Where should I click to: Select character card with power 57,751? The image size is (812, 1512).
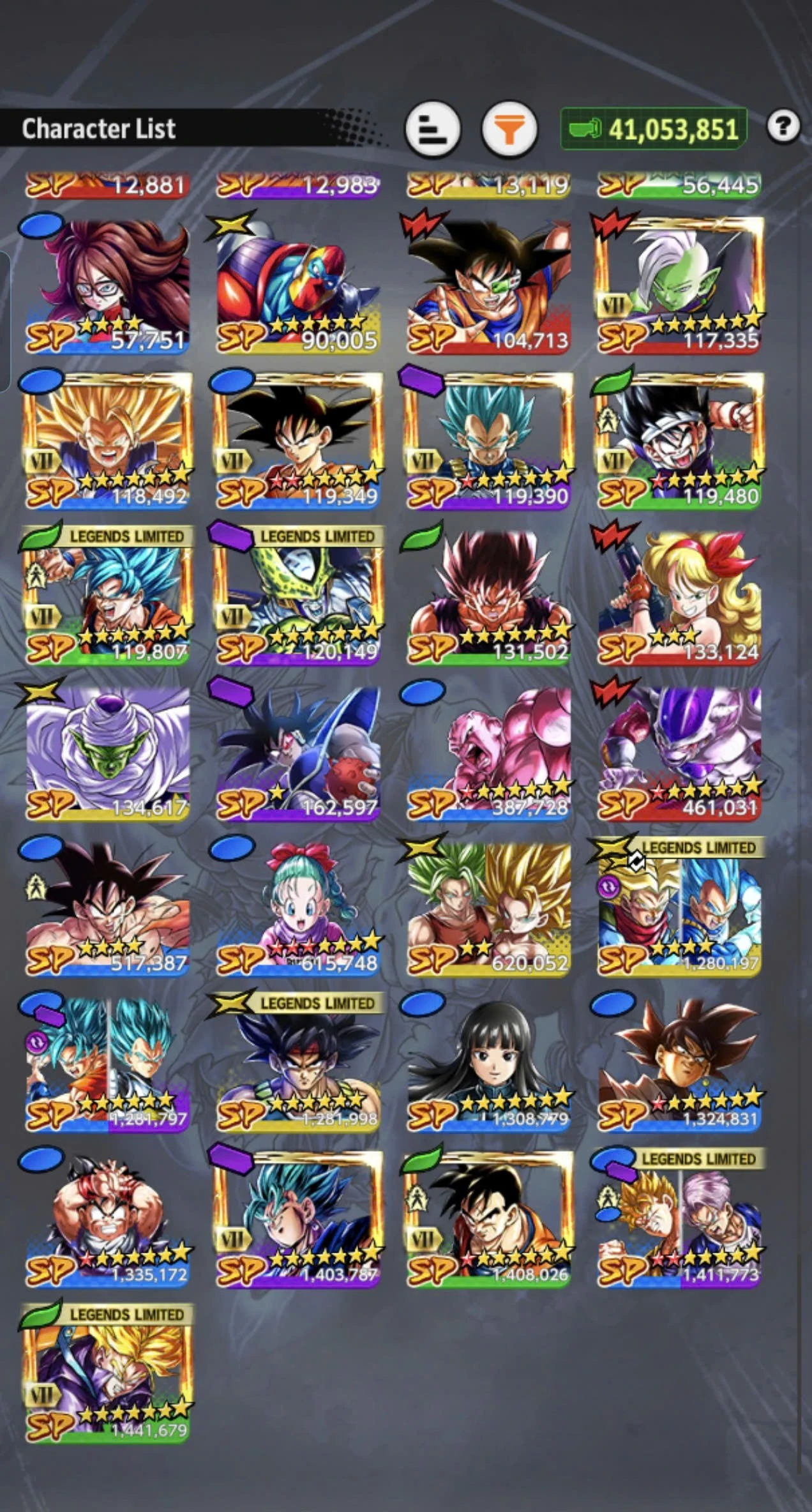pos(107,284)
